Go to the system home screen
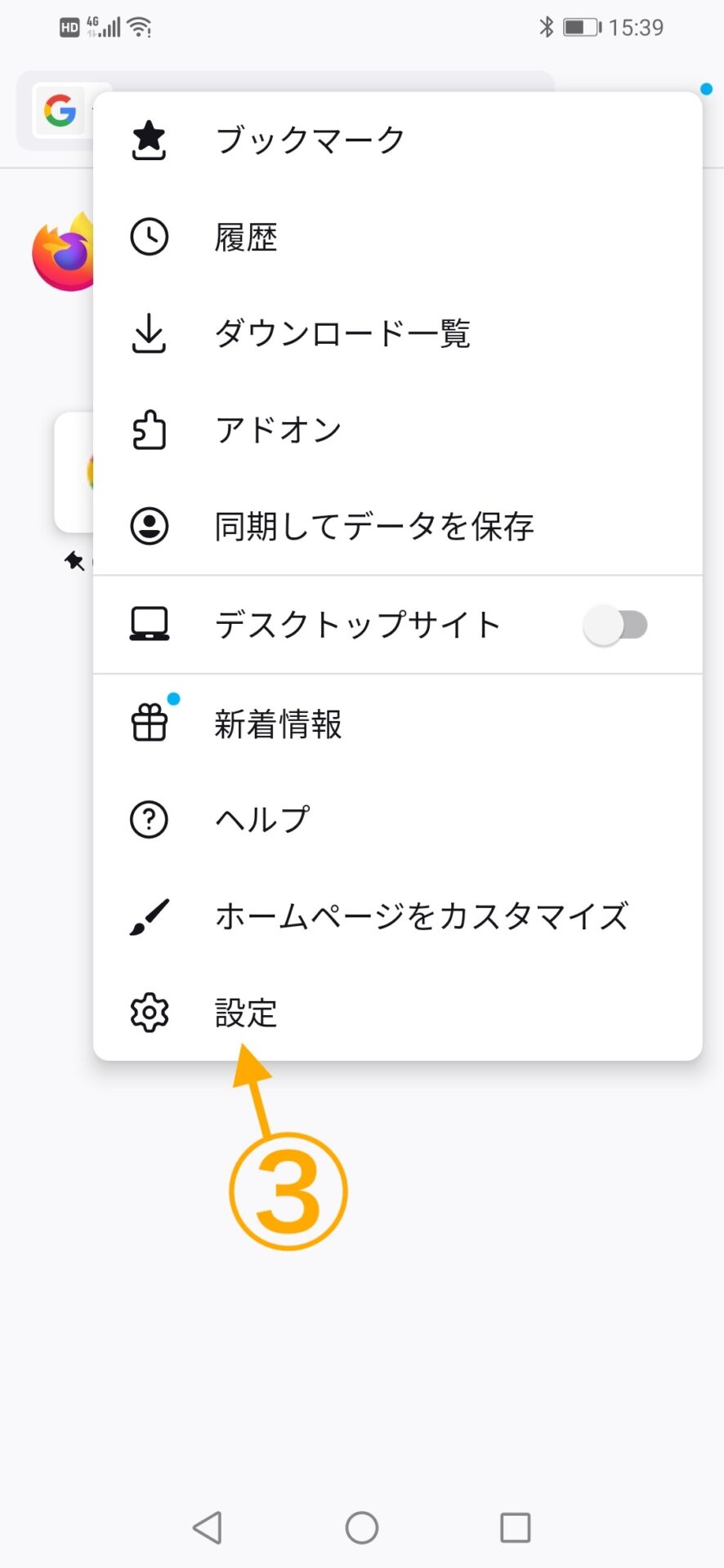Screen dimensions: 724x1568 [362, 1527]
